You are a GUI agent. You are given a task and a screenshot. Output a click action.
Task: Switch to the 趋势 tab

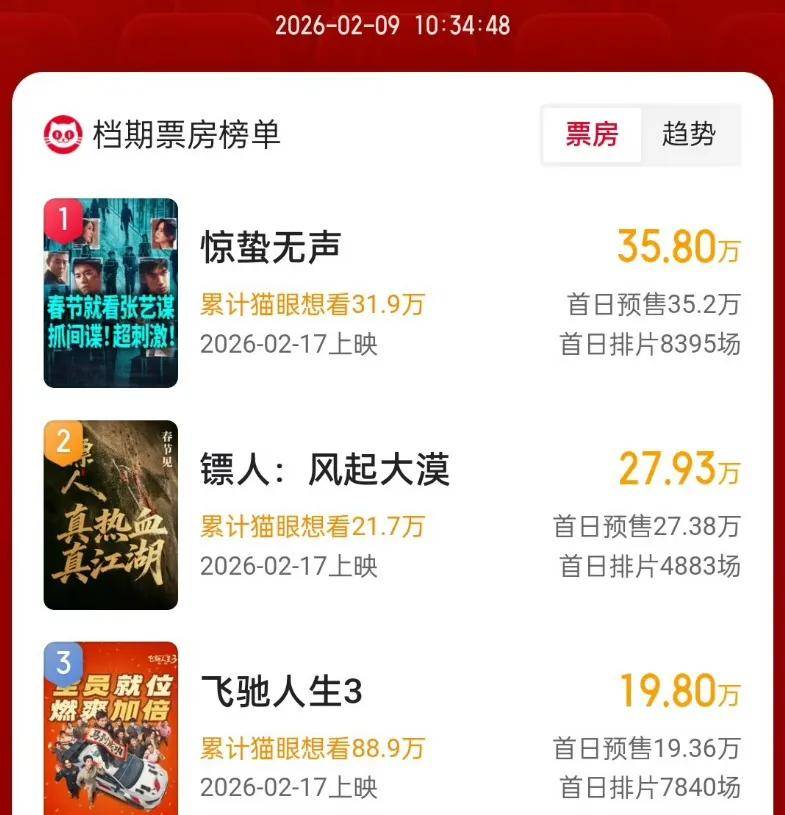(x=689, y=134)
